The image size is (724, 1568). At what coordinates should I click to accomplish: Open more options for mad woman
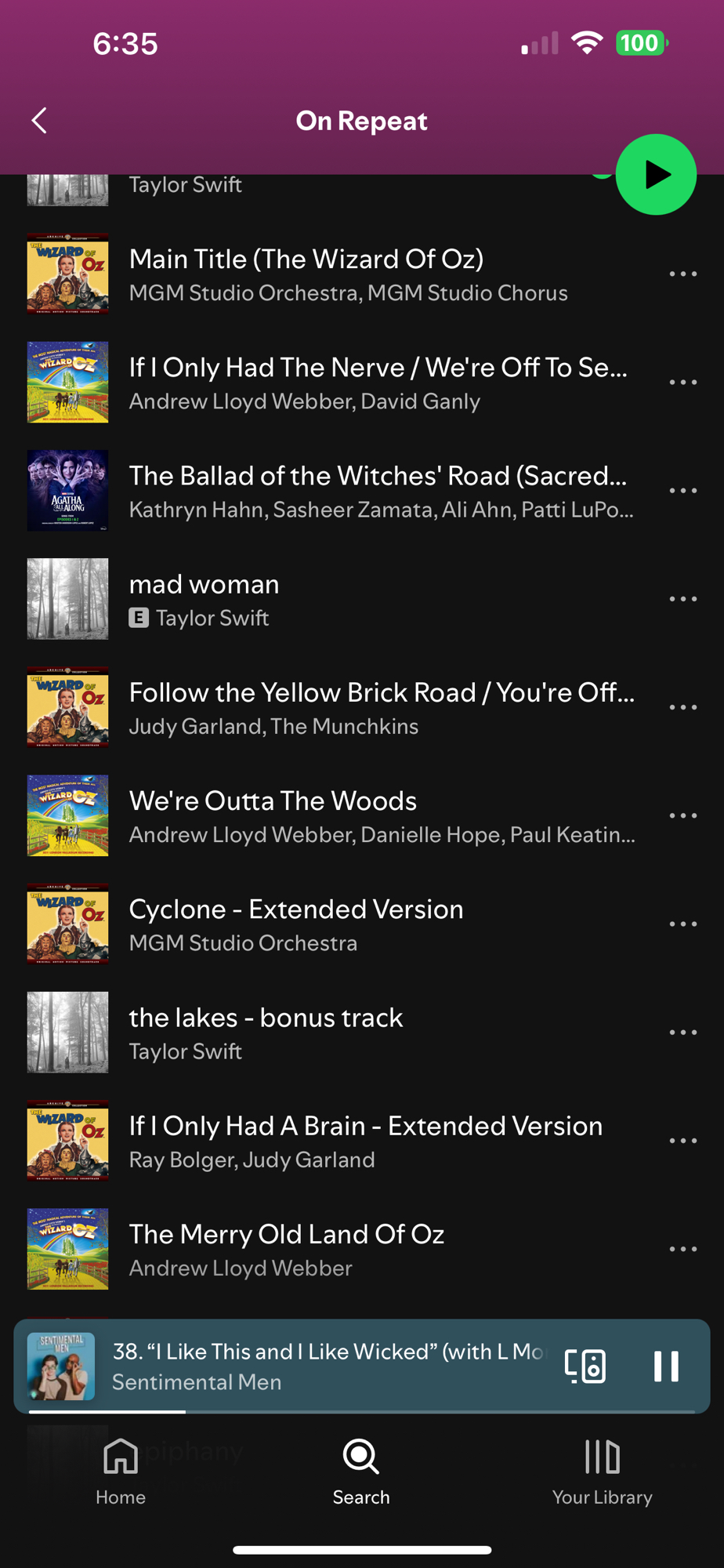click(682, 599)
